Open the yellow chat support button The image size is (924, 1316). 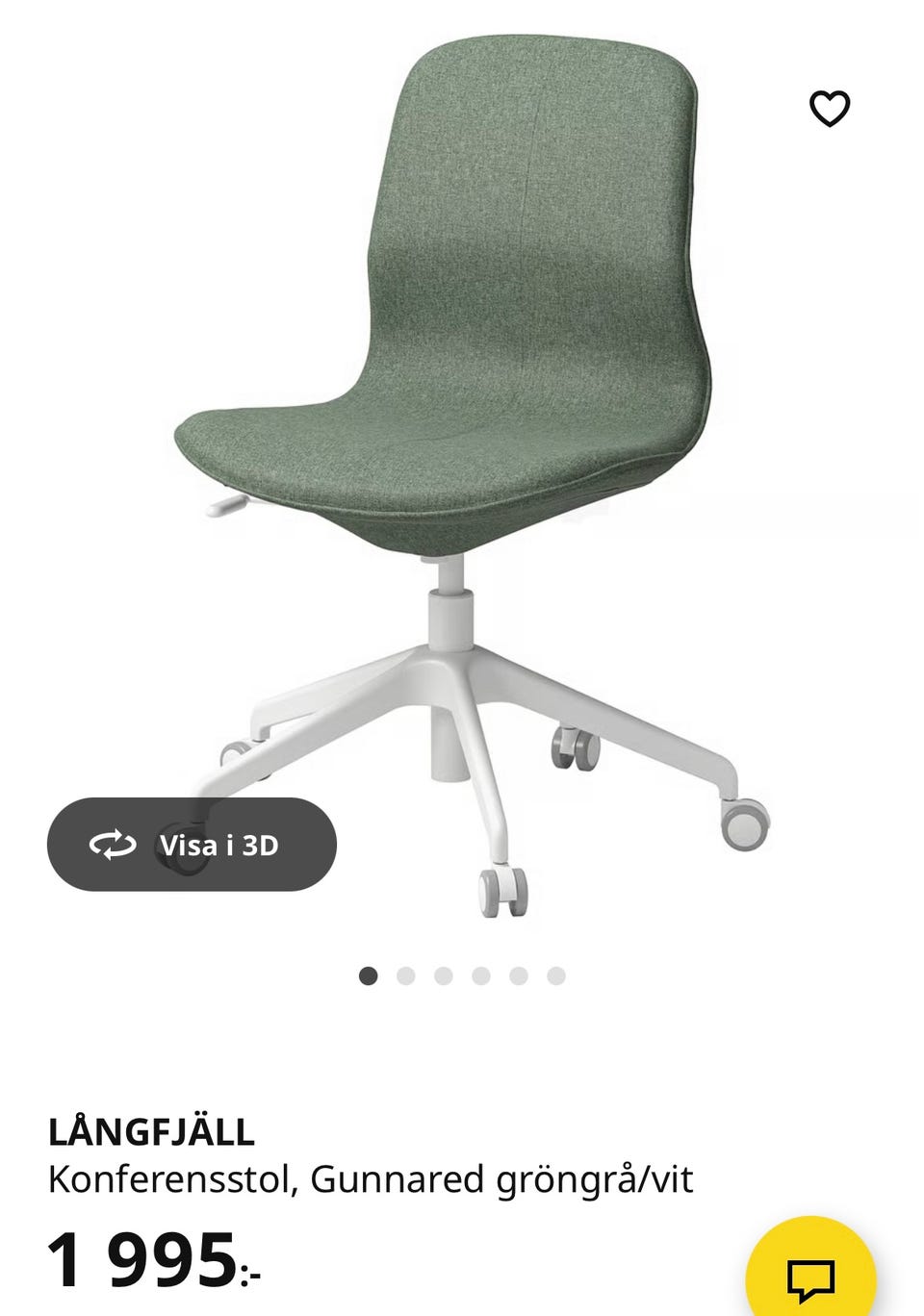coord(810,1277)
